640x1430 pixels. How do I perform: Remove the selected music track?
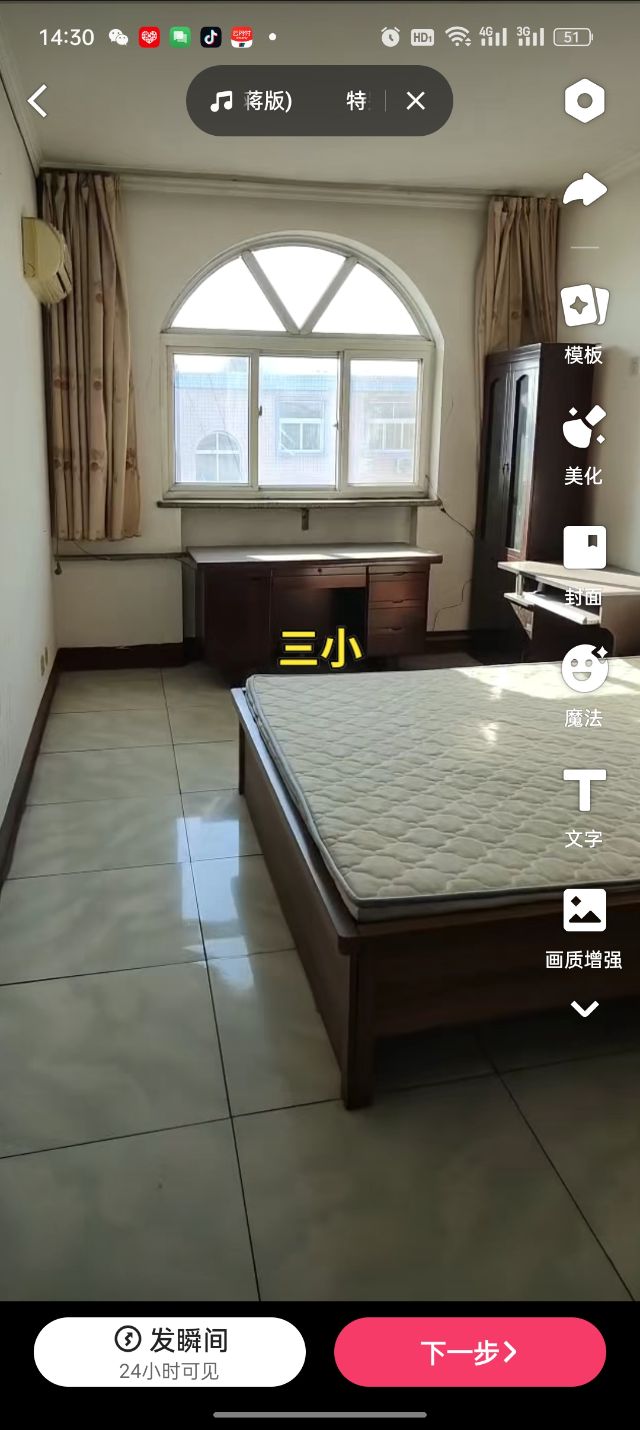pos(416,101)
